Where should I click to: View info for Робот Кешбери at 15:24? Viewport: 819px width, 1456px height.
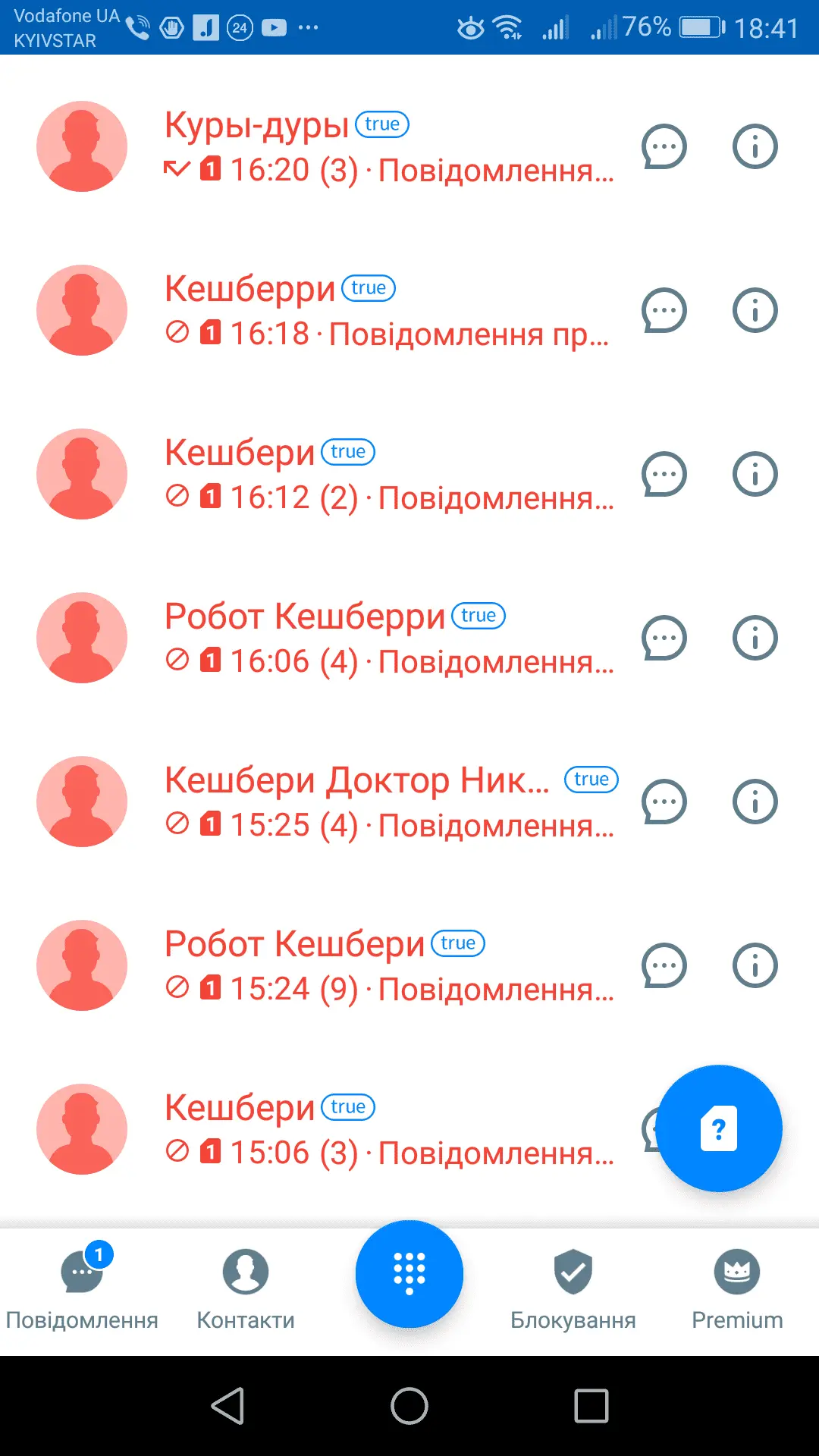tap(755, 966)
